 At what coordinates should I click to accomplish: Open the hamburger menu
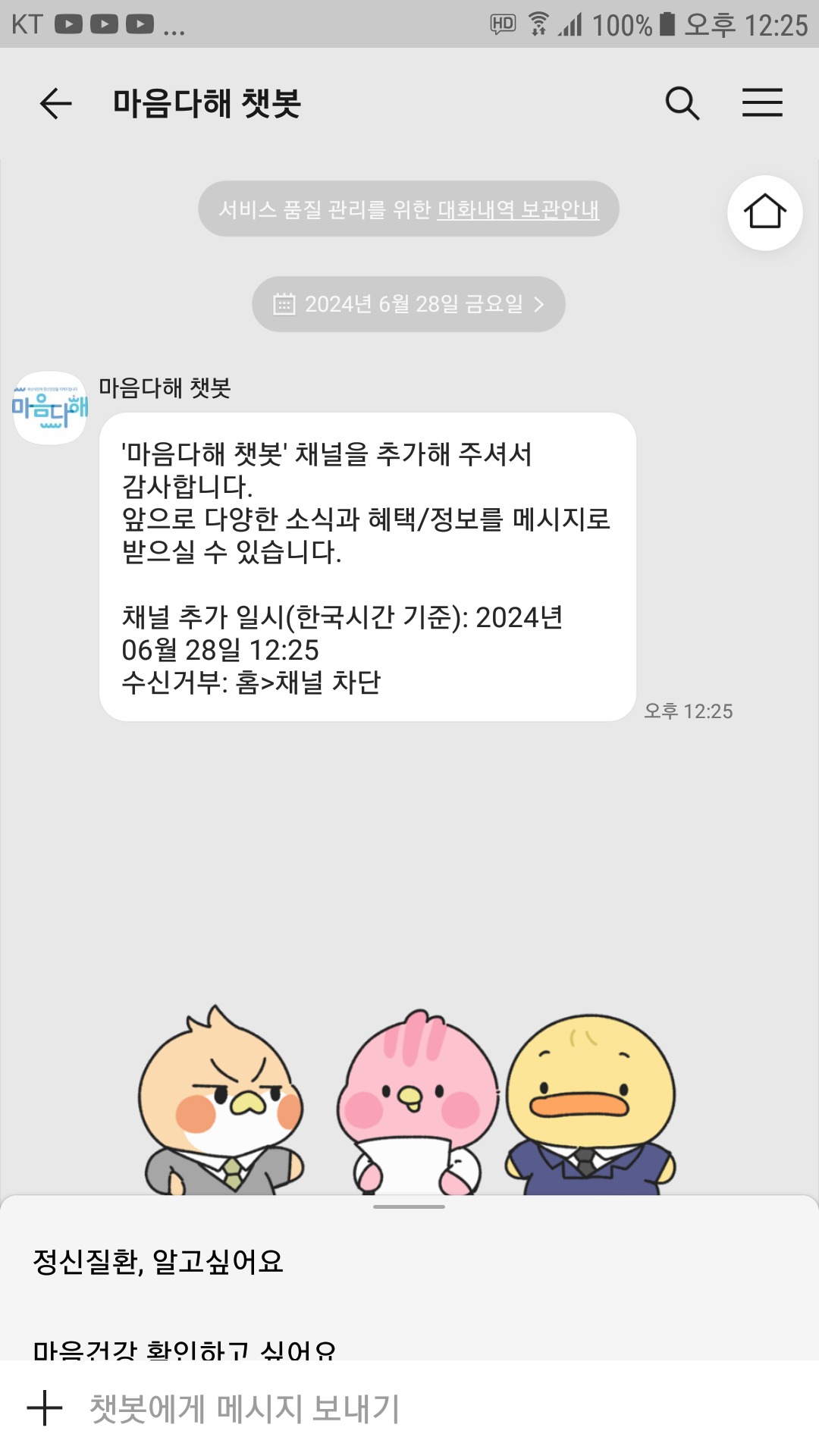[x=762, y=103]
